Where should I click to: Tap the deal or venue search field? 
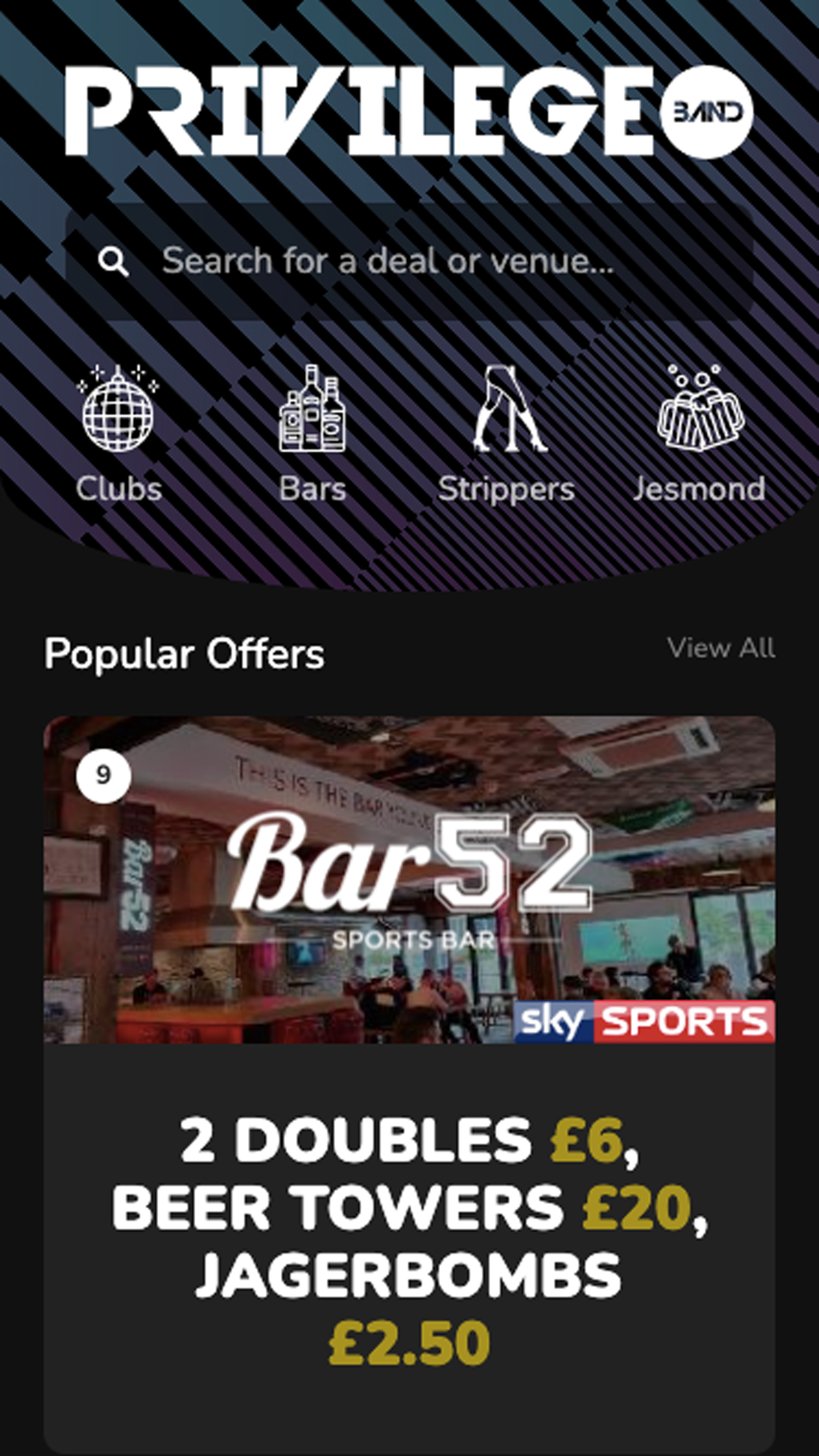(x=409, y=261)
